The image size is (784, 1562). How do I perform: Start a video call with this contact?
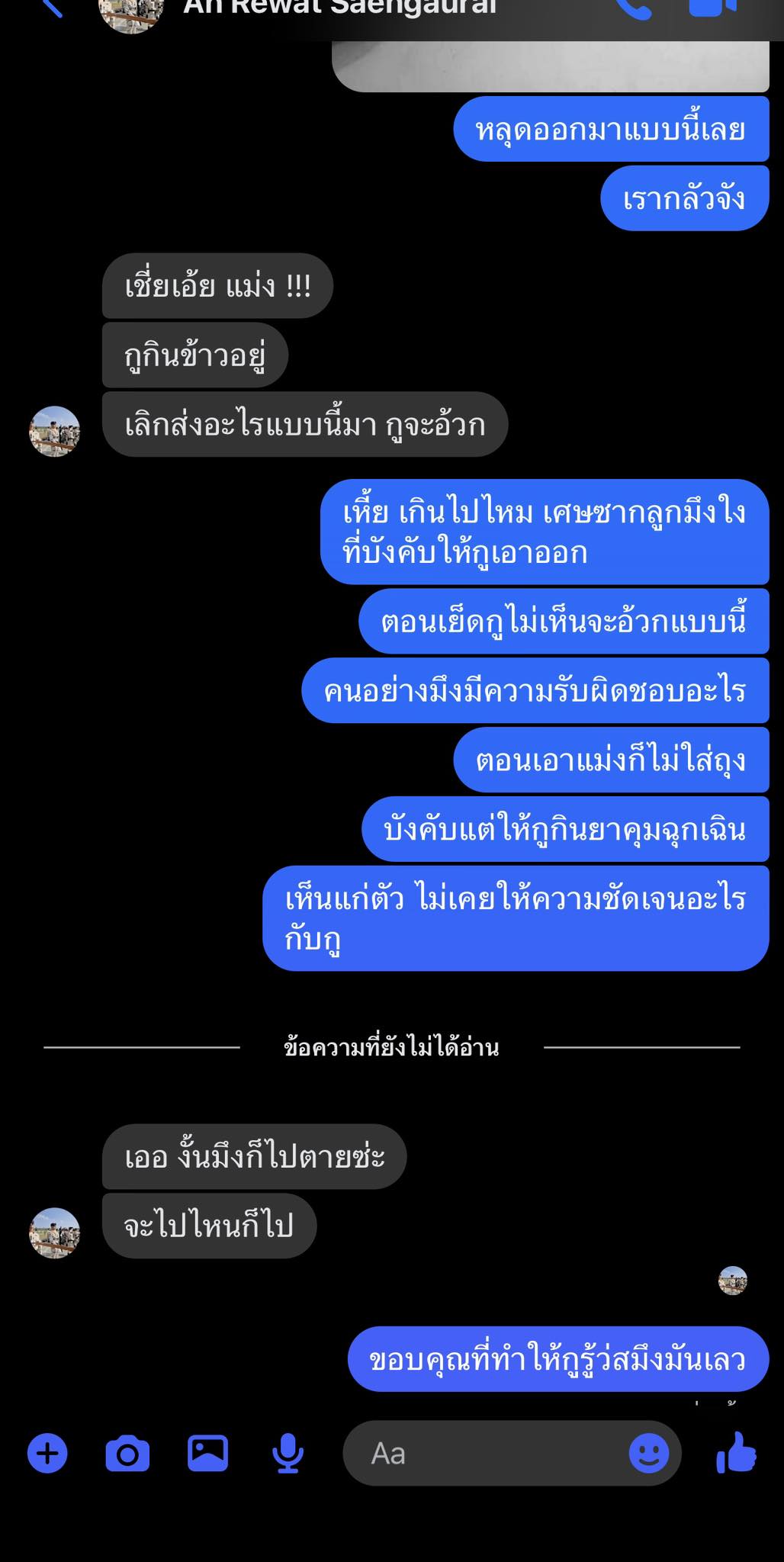coord(712,8)
